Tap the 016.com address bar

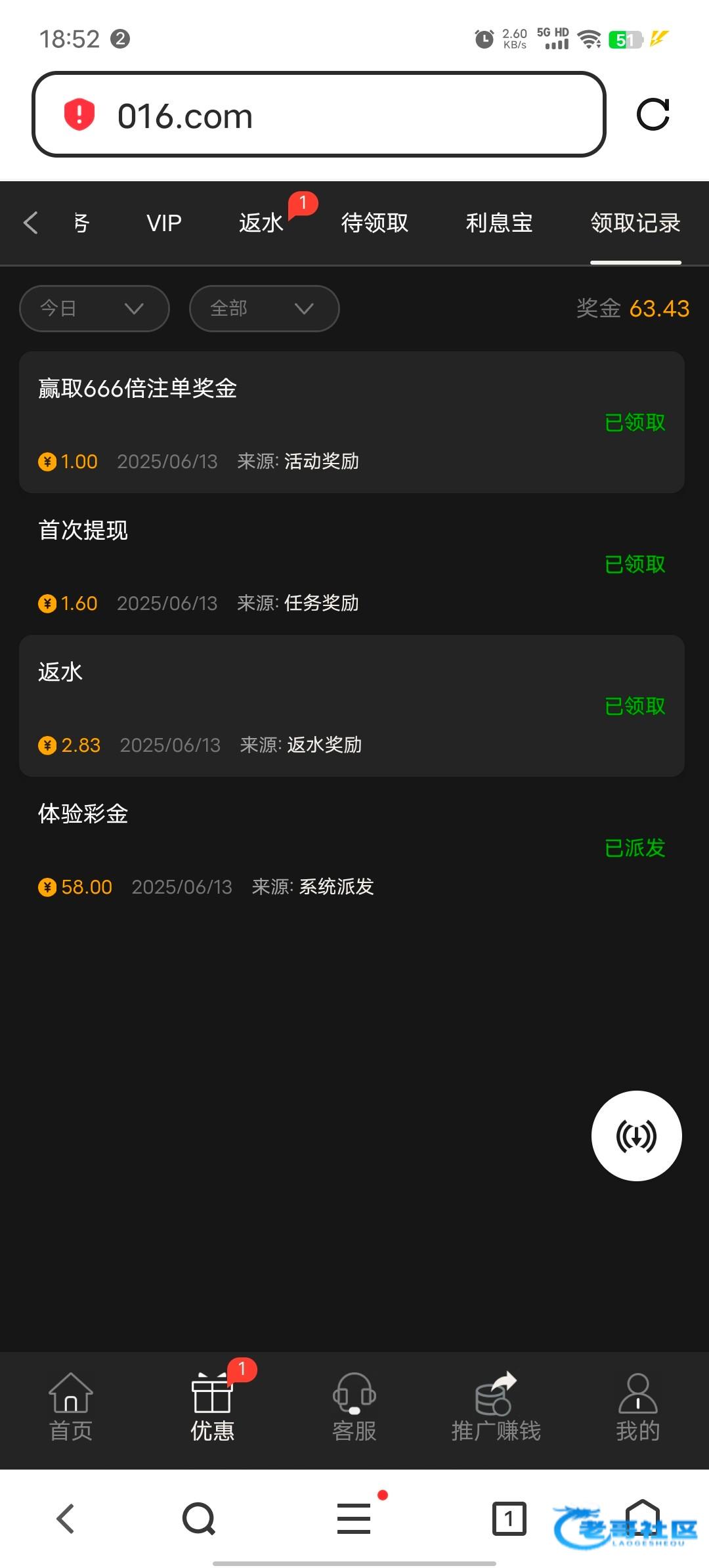(x=318, y=114)
